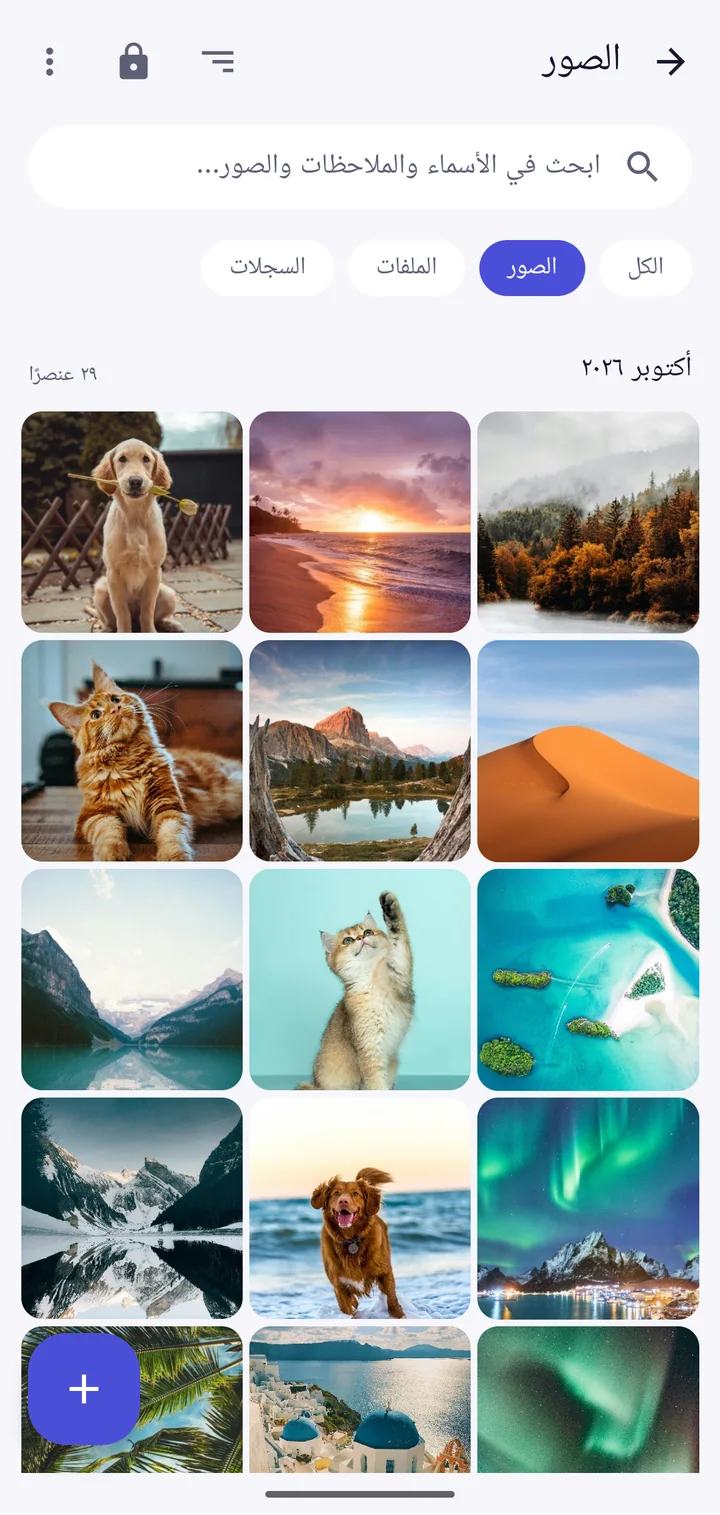
Task: Open the aerial turquoise islands photo
Action: (x=588, y=979)
